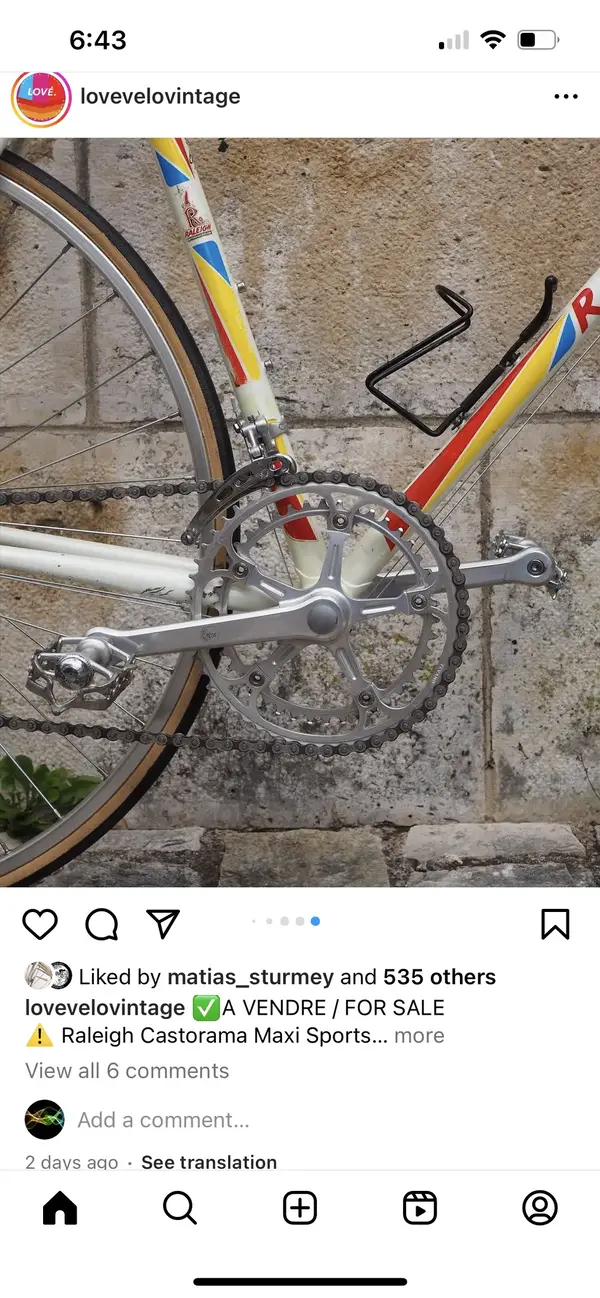Share the post via paper plane icon
Viewport: 600px width, 1298px height.
tap(163, 924)
